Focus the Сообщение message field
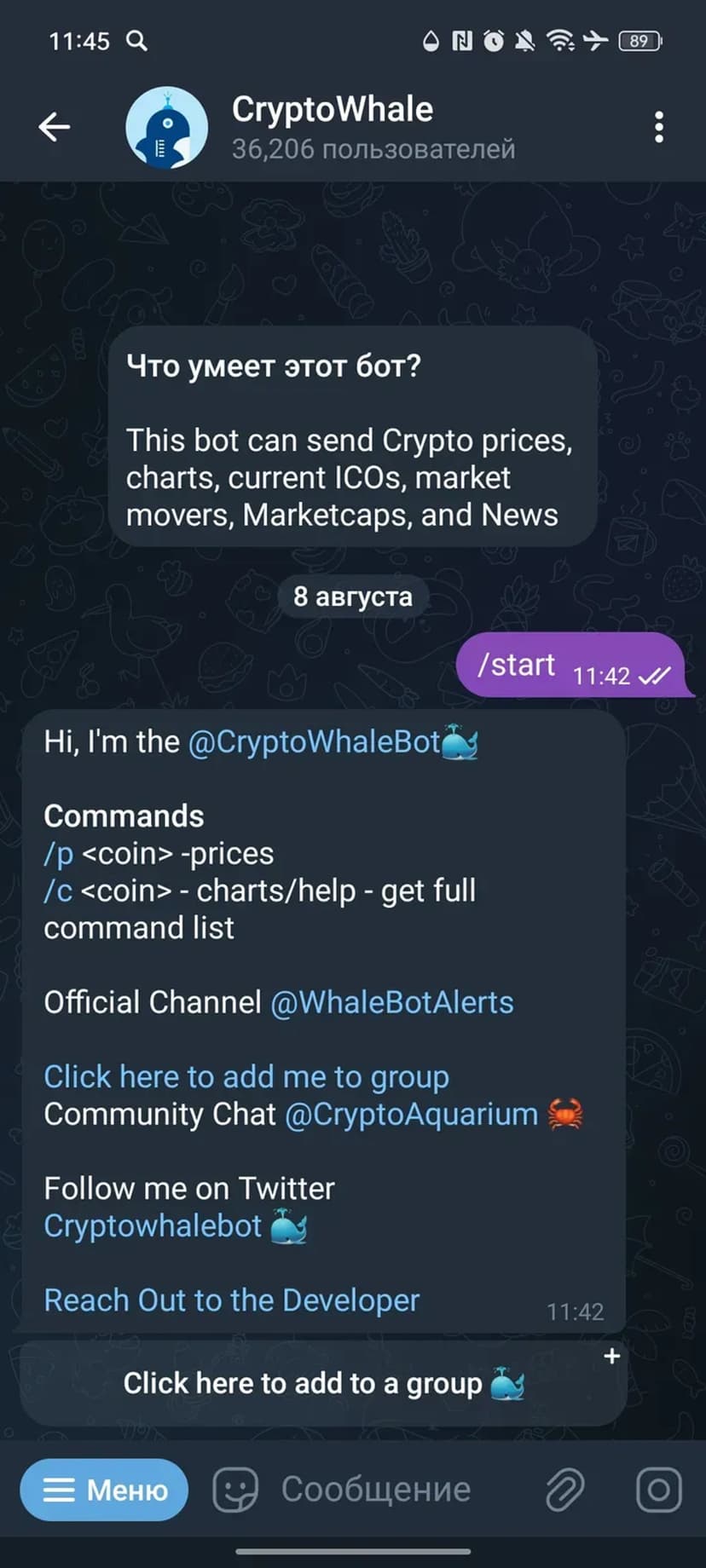The height and width of the screenshot is (1568, 706). tap(376, 1490)
